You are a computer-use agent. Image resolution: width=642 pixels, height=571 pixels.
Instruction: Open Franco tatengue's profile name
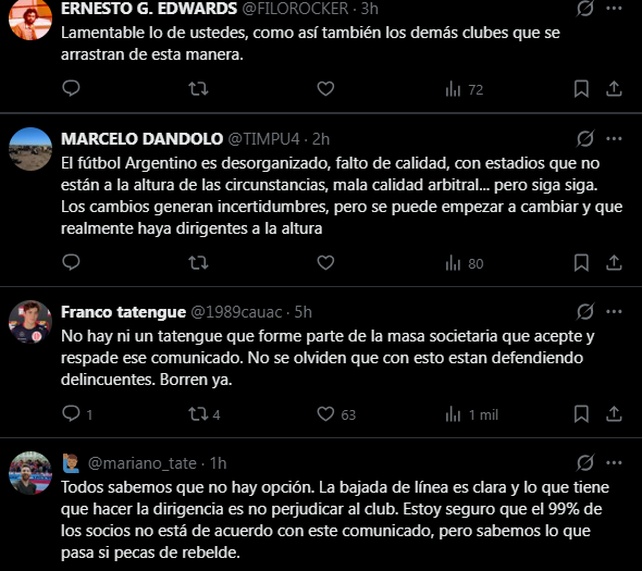pos(124,311)
